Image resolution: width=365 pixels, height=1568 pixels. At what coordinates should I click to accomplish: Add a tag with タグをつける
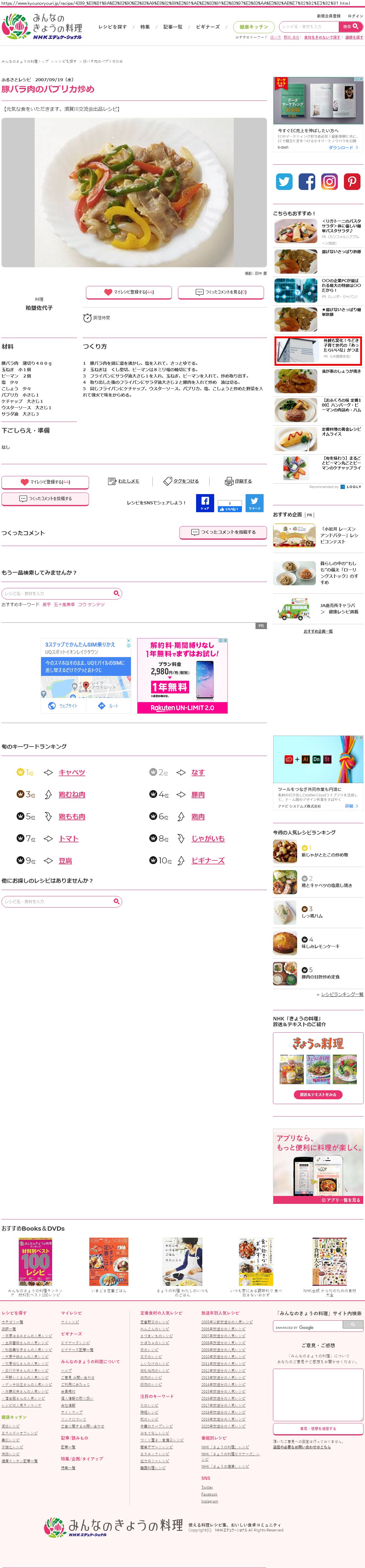(181, 481)
